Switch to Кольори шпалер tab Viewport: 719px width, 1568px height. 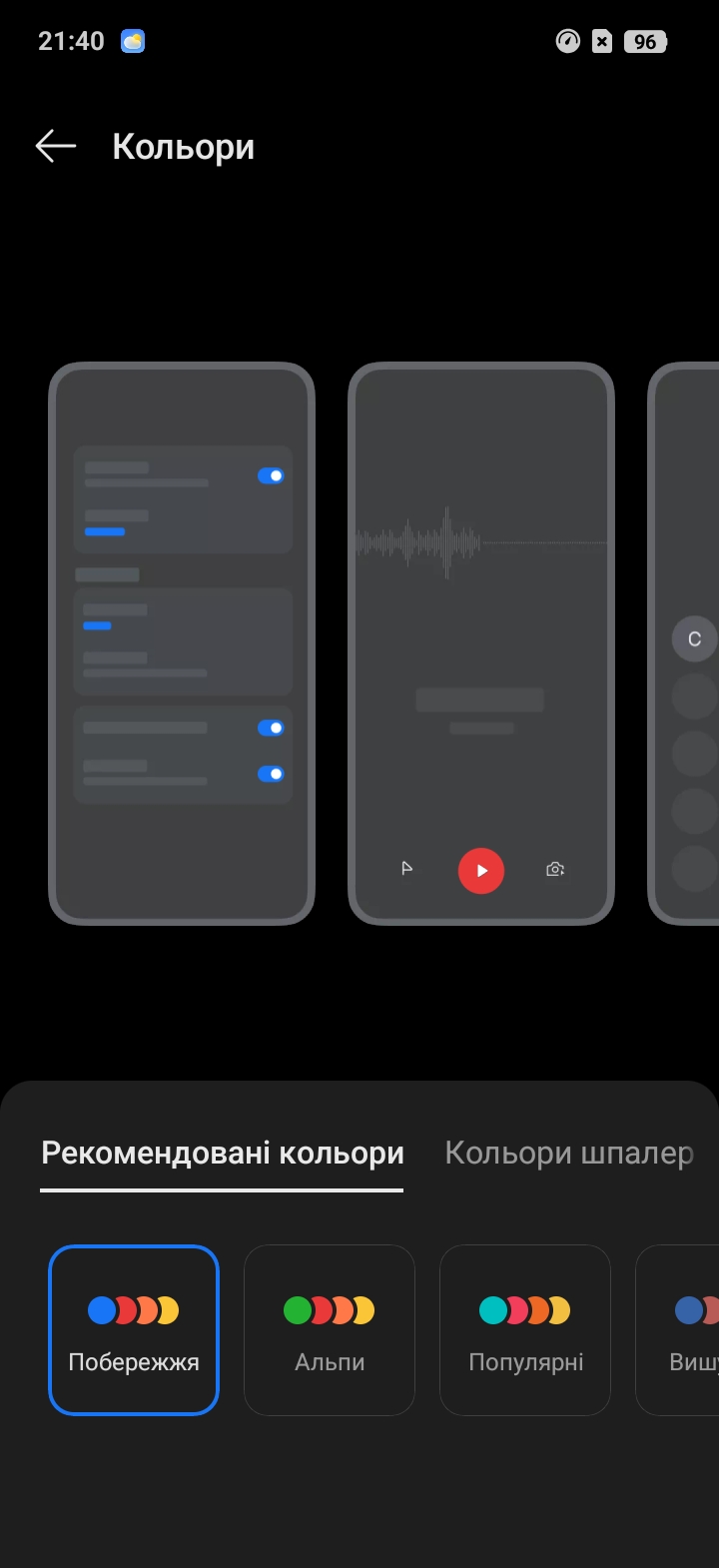[x=568, y=1154]
